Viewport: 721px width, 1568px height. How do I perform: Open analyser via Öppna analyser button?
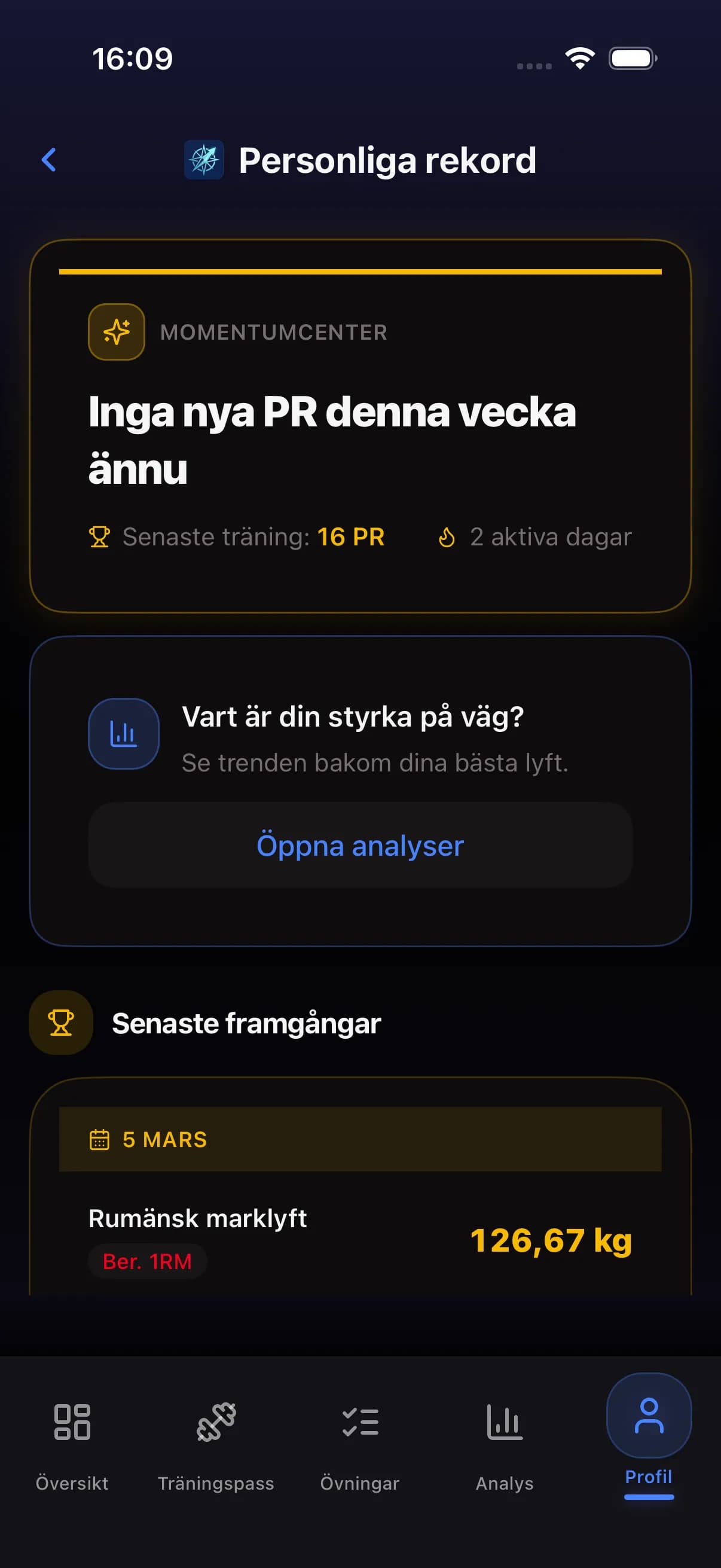tap(360, 844)
